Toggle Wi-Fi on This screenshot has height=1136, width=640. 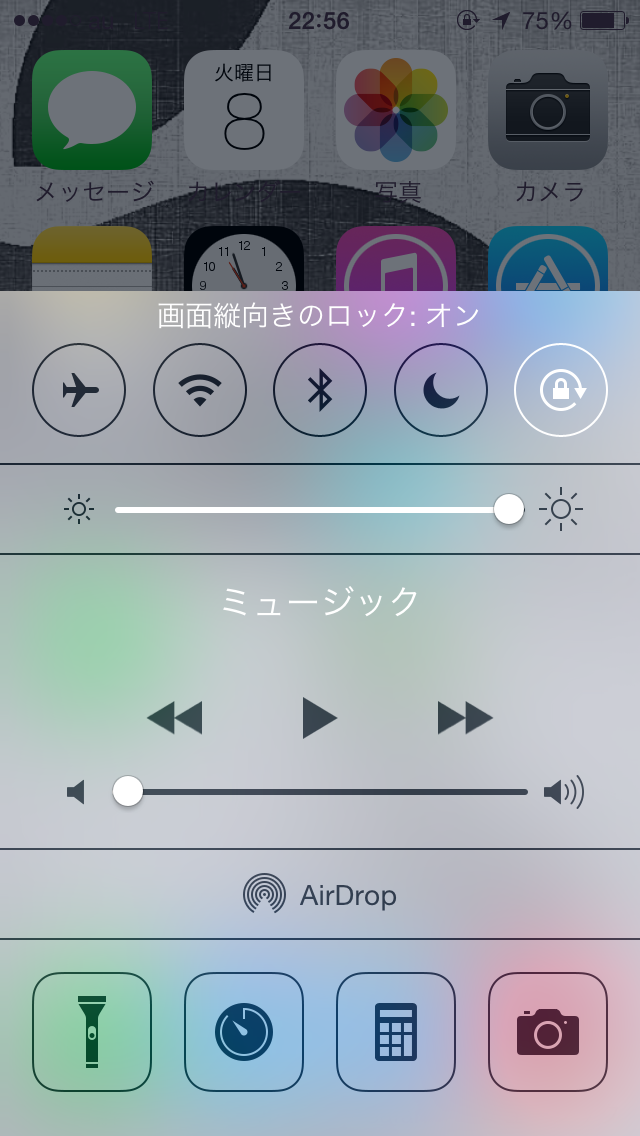pos(200,390)
